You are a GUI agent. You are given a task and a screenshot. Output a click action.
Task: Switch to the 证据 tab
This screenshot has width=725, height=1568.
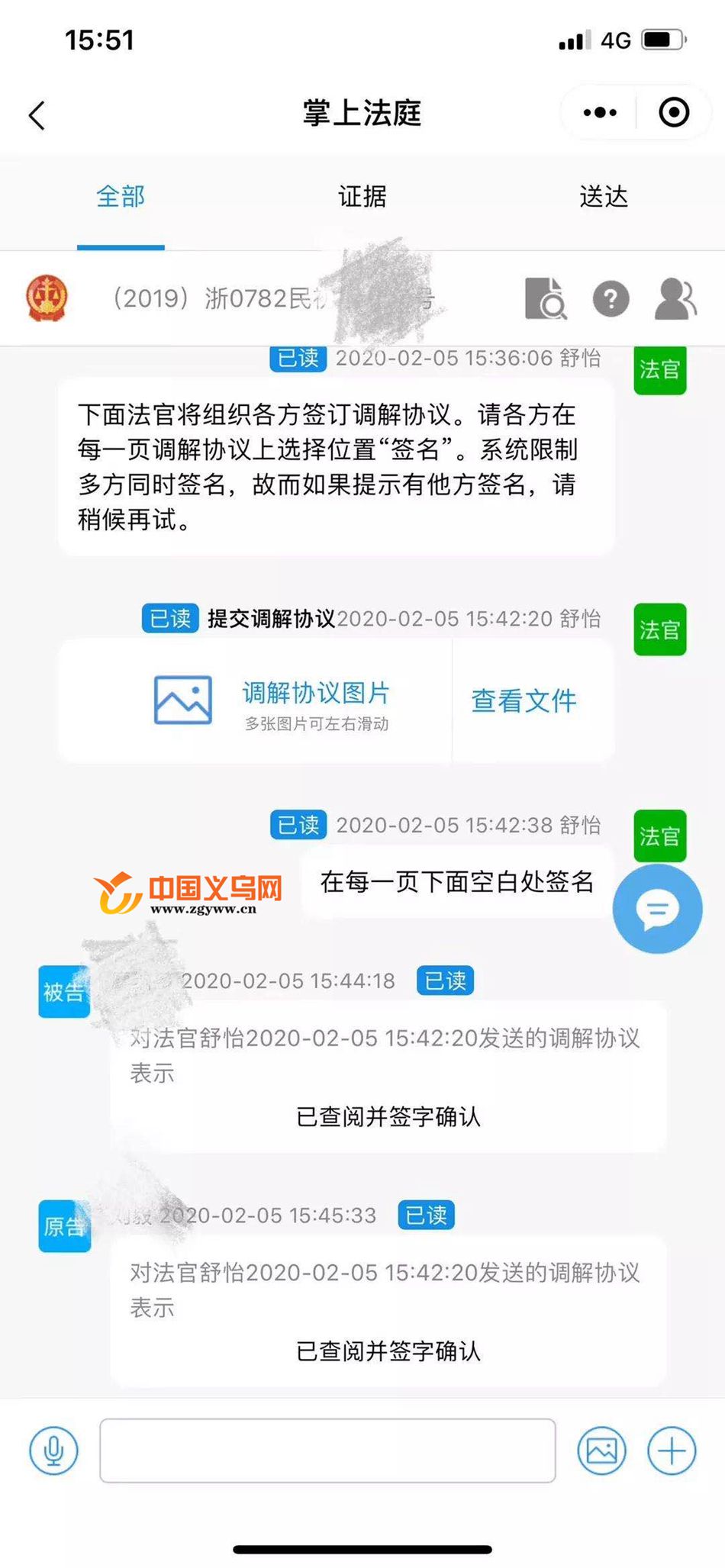click(x=362, y=197)
